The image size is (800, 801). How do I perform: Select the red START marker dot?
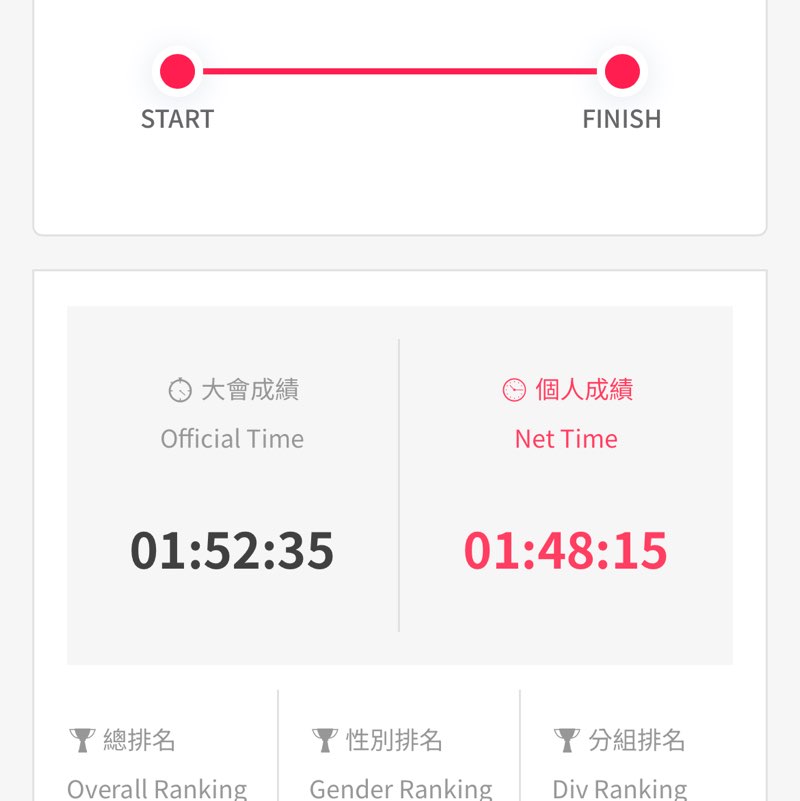[177, 71]
